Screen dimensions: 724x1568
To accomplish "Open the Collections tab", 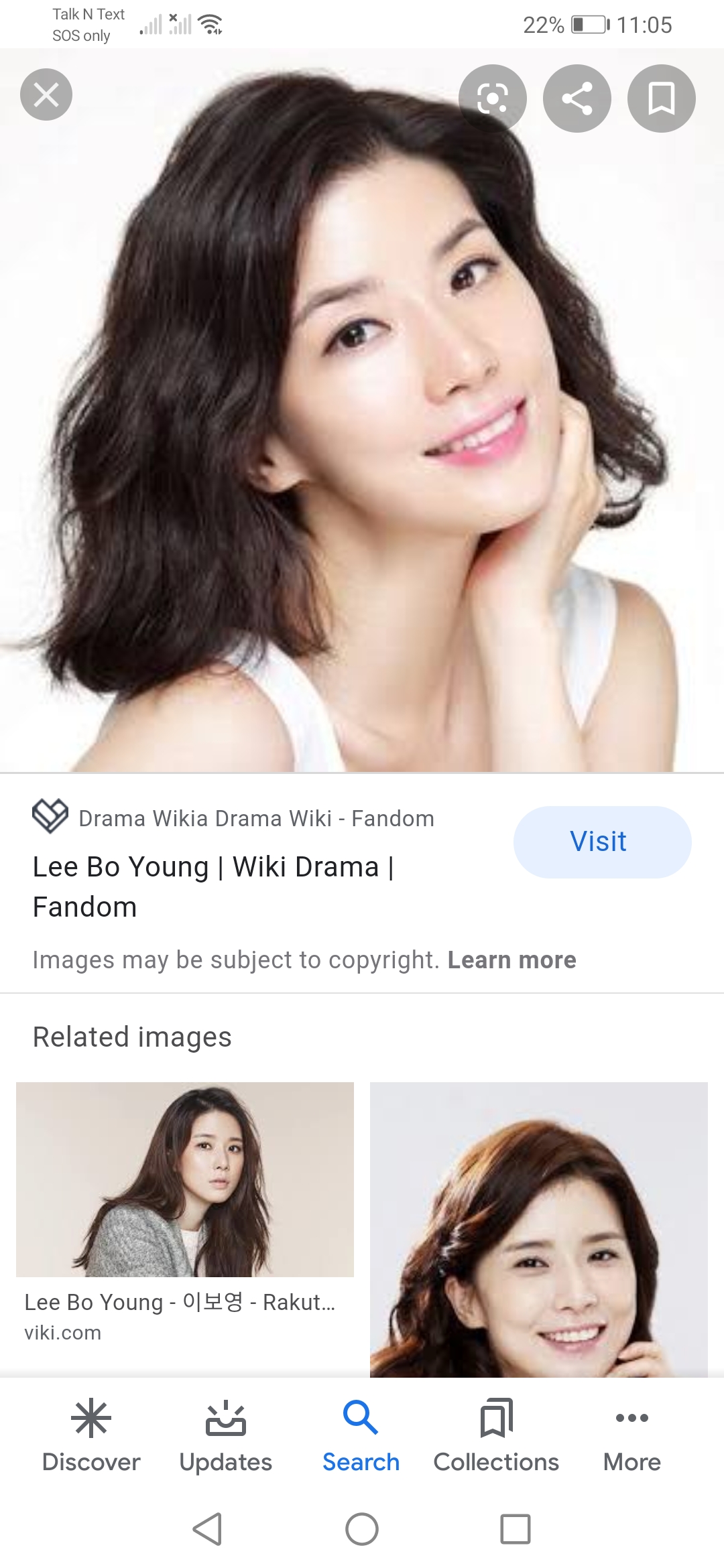I will pyautogui.click(x=496, y=1435).
